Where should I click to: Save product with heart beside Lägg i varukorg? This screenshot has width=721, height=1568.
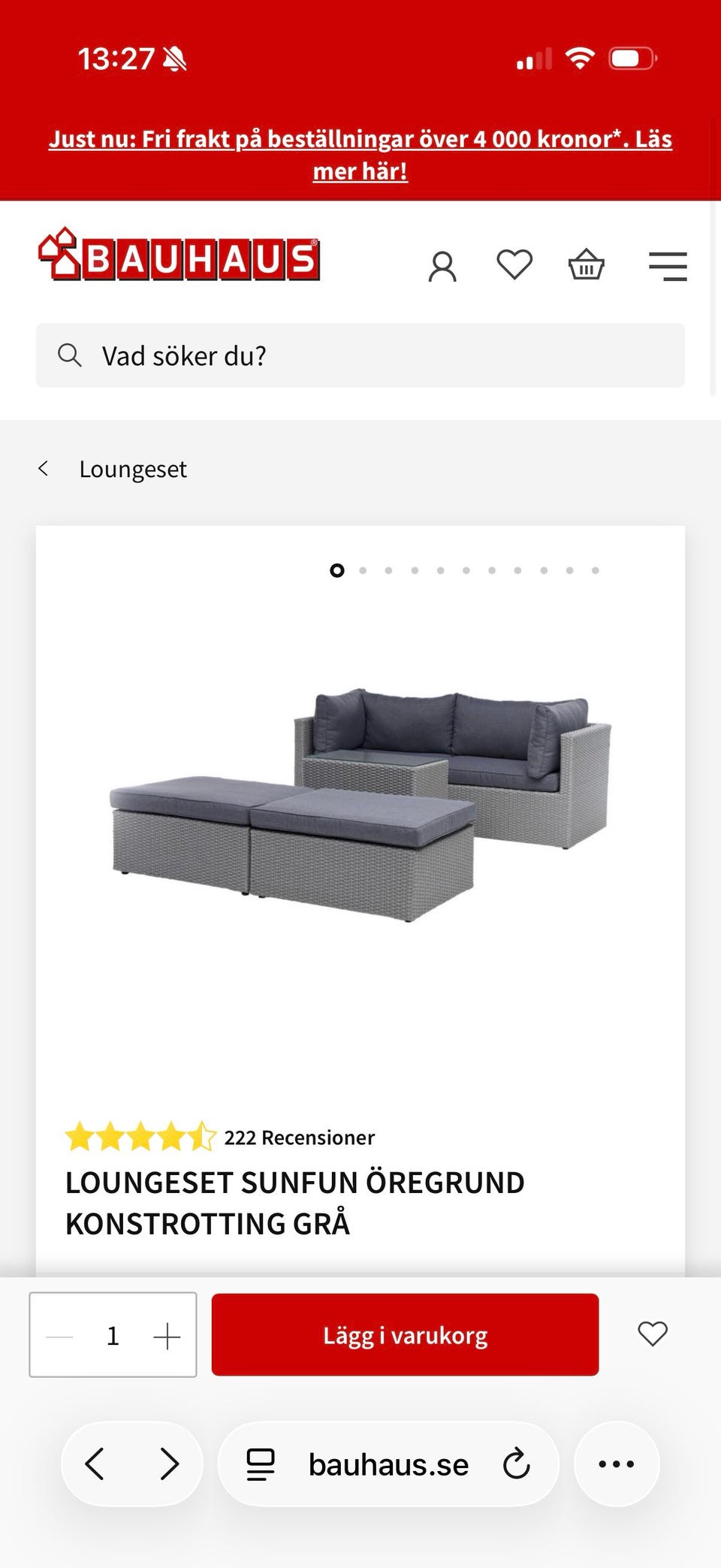tap(652, 1334)
